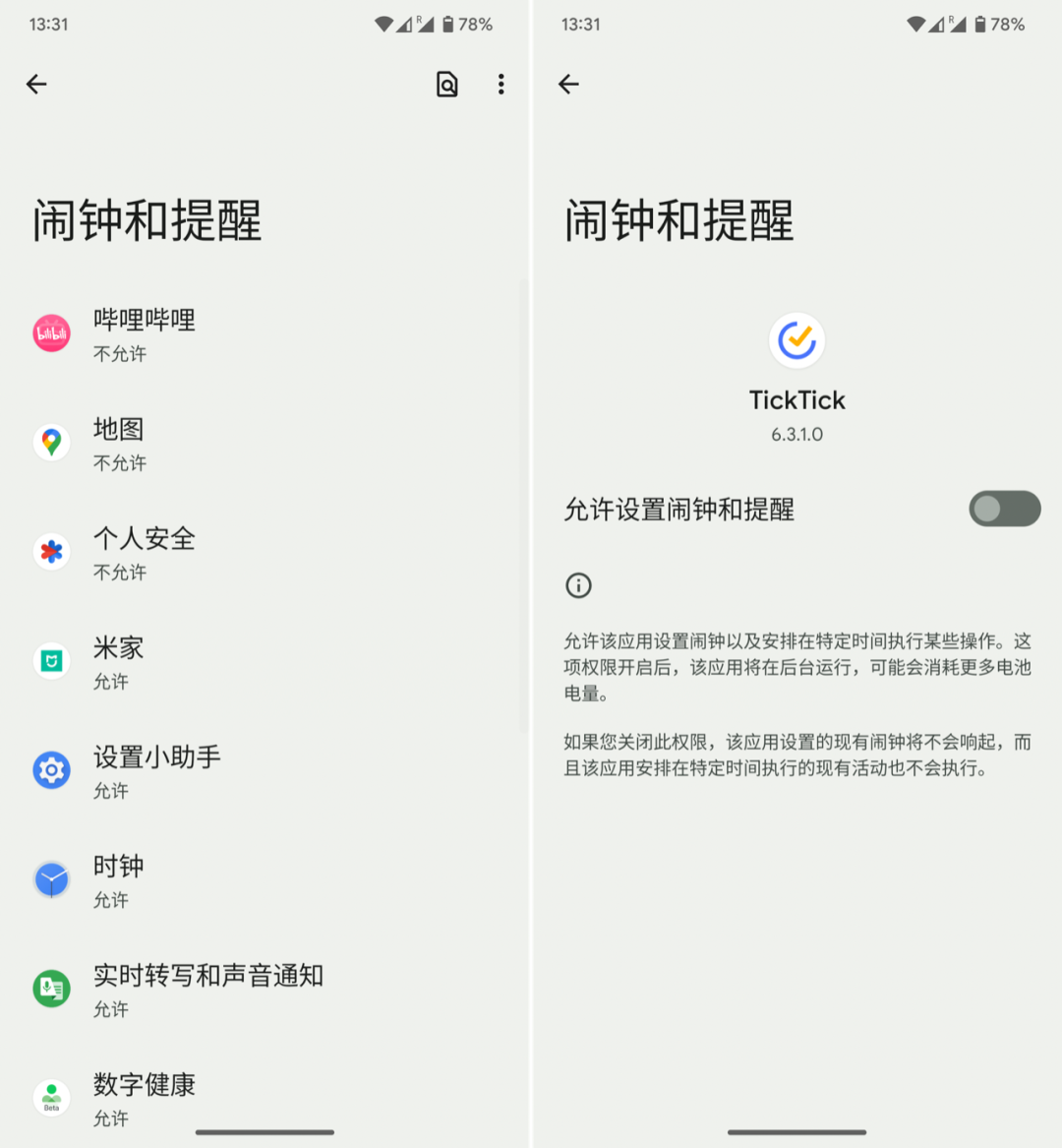Open the 米家 row

[265, 661]
